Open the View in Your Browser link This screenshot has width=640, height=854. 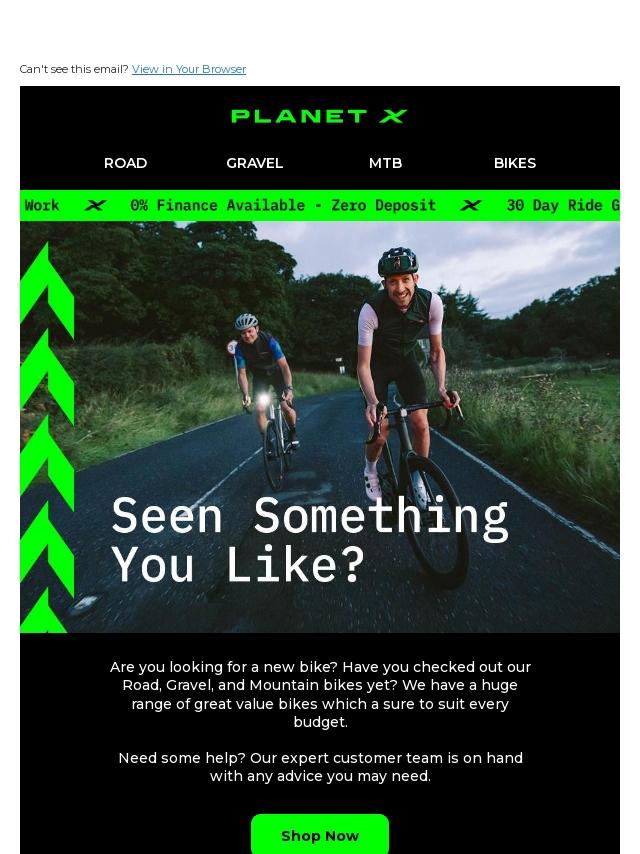(x=188, y=69)
